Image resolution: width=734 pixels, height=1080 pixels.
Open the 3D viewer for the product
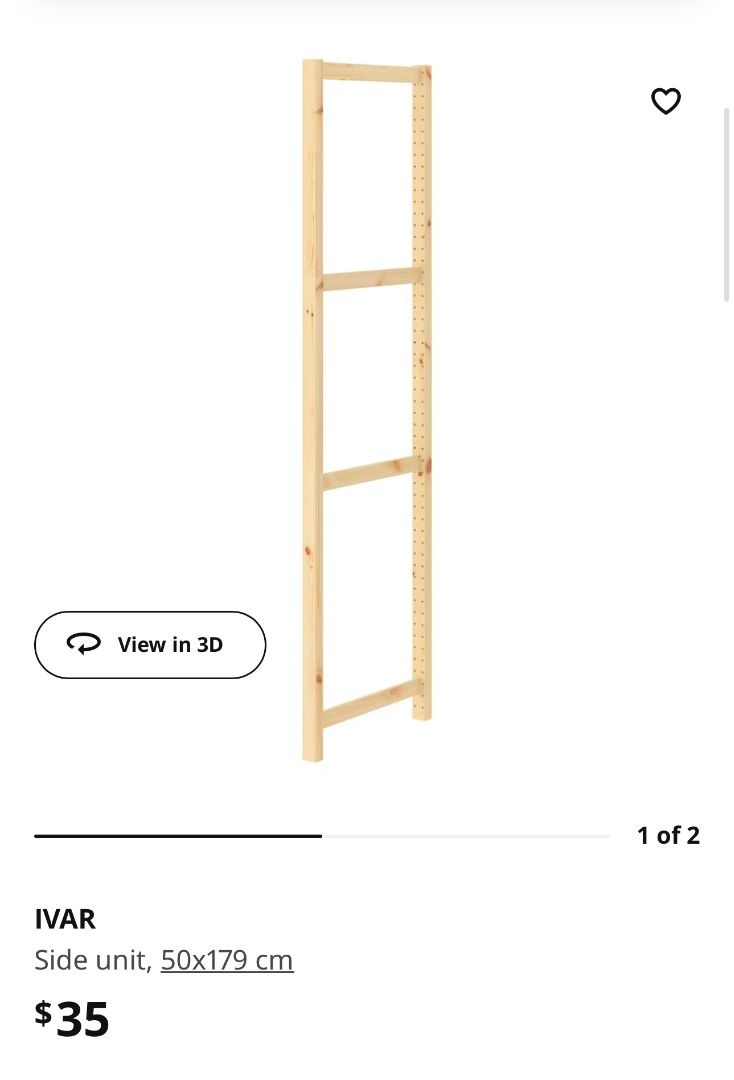coord(150,644)
